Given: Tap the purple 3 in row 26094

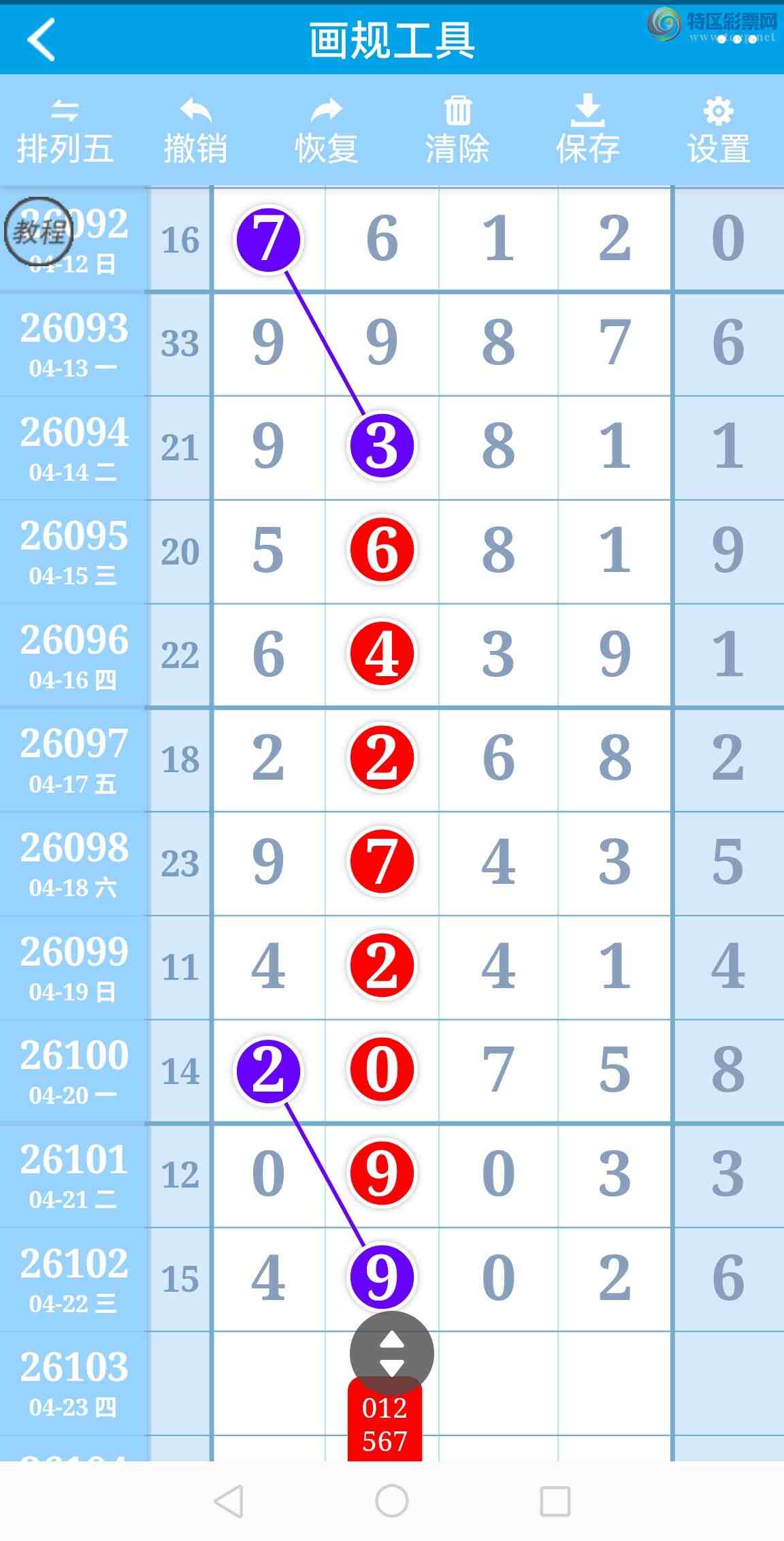Looking at the screenshot, I should (382, 447).
